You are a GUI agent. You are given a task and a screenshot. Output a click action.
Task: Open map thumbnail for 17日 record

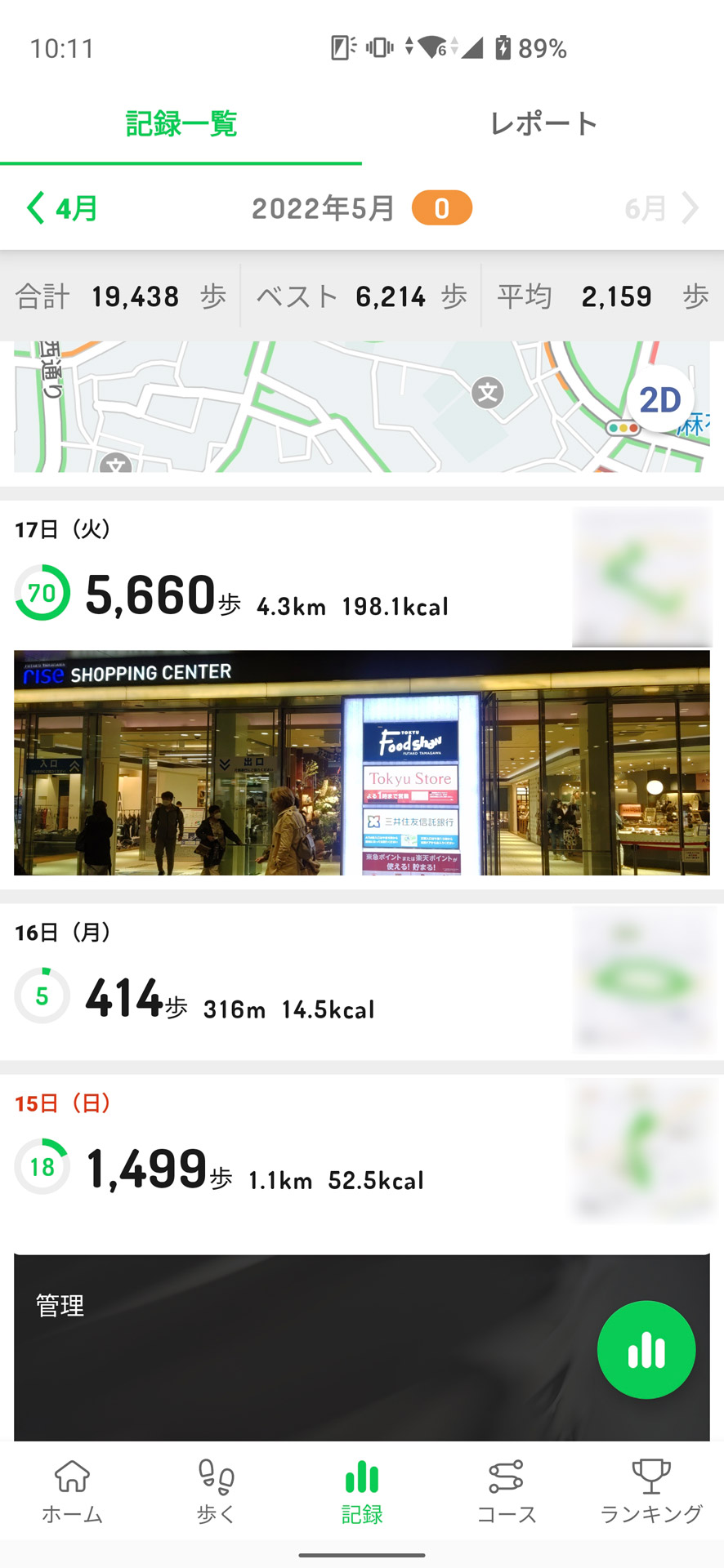641,577
